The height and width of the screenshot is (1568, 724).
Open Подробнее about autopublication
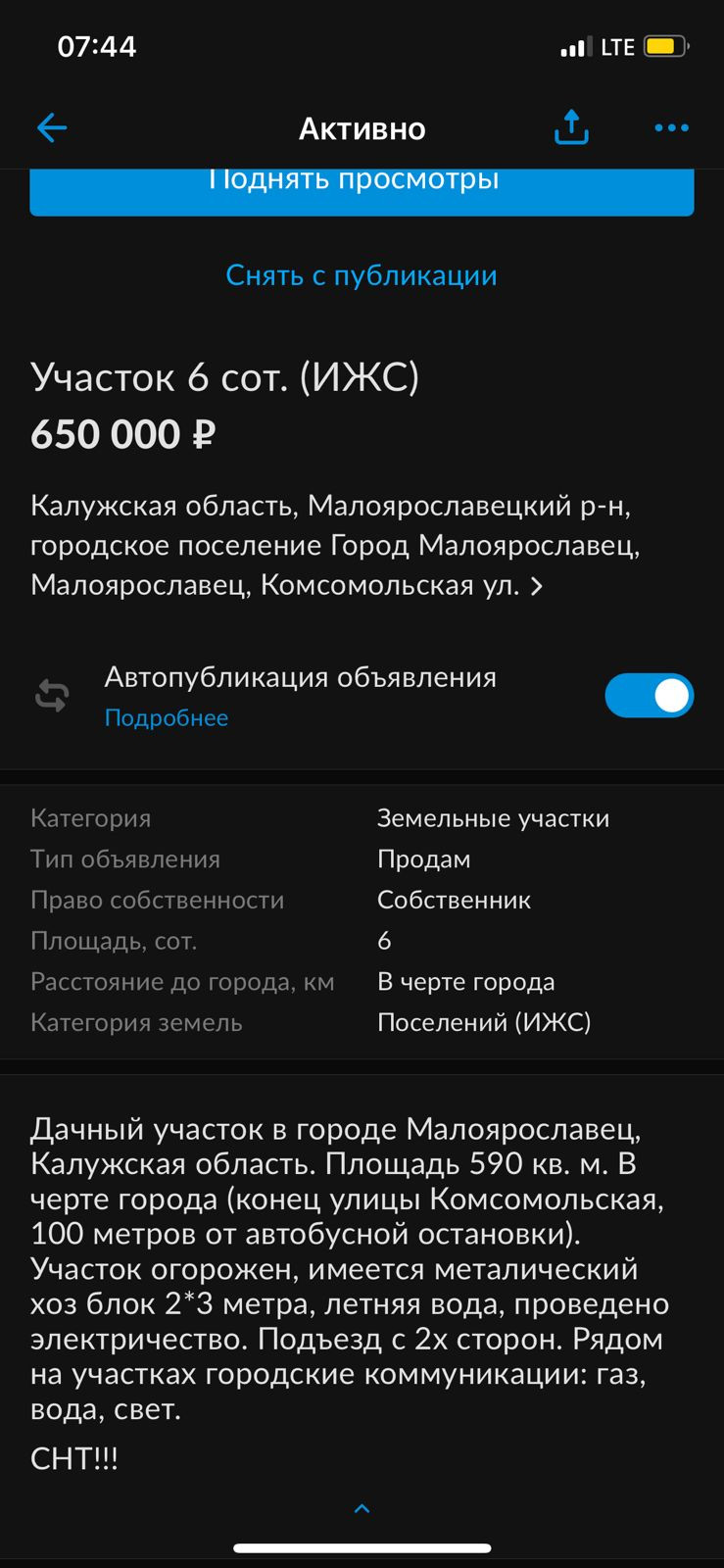[x=167, y=718]
